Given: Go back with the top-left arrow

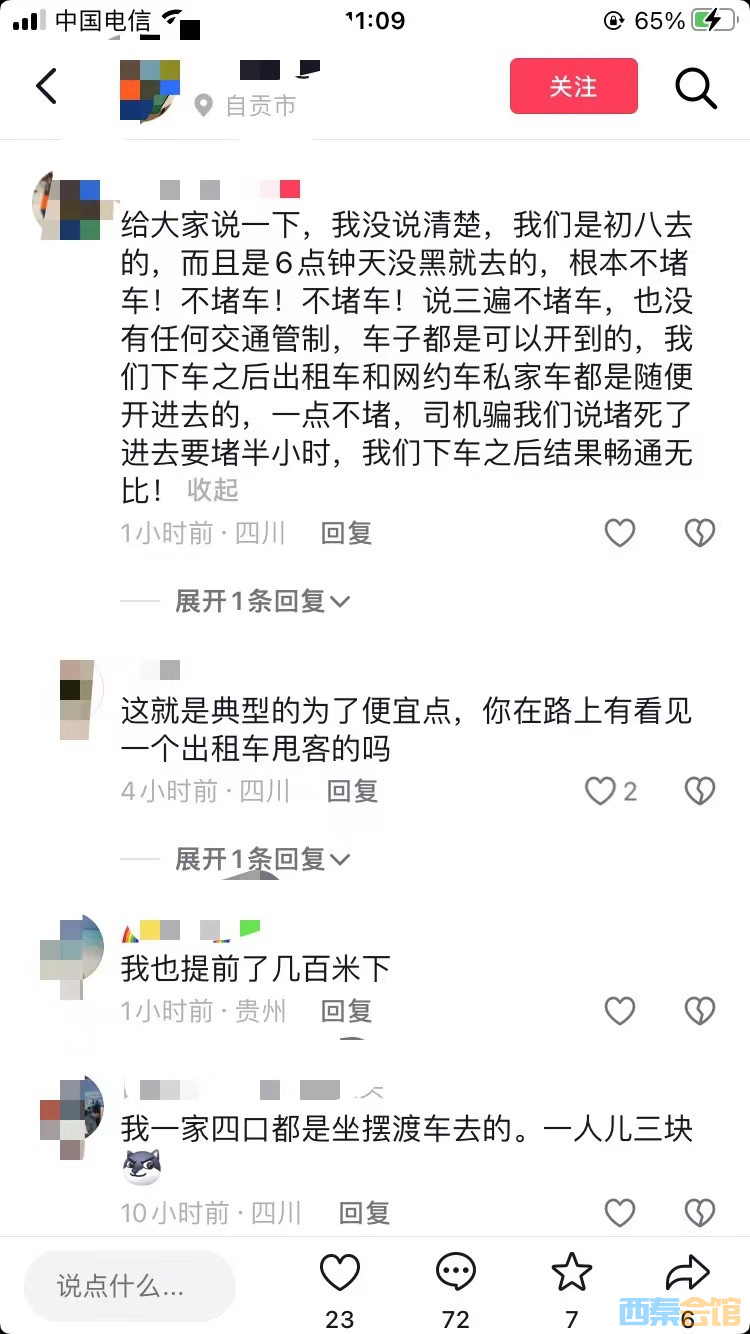Looking at the screenshot, I should 46,87.
